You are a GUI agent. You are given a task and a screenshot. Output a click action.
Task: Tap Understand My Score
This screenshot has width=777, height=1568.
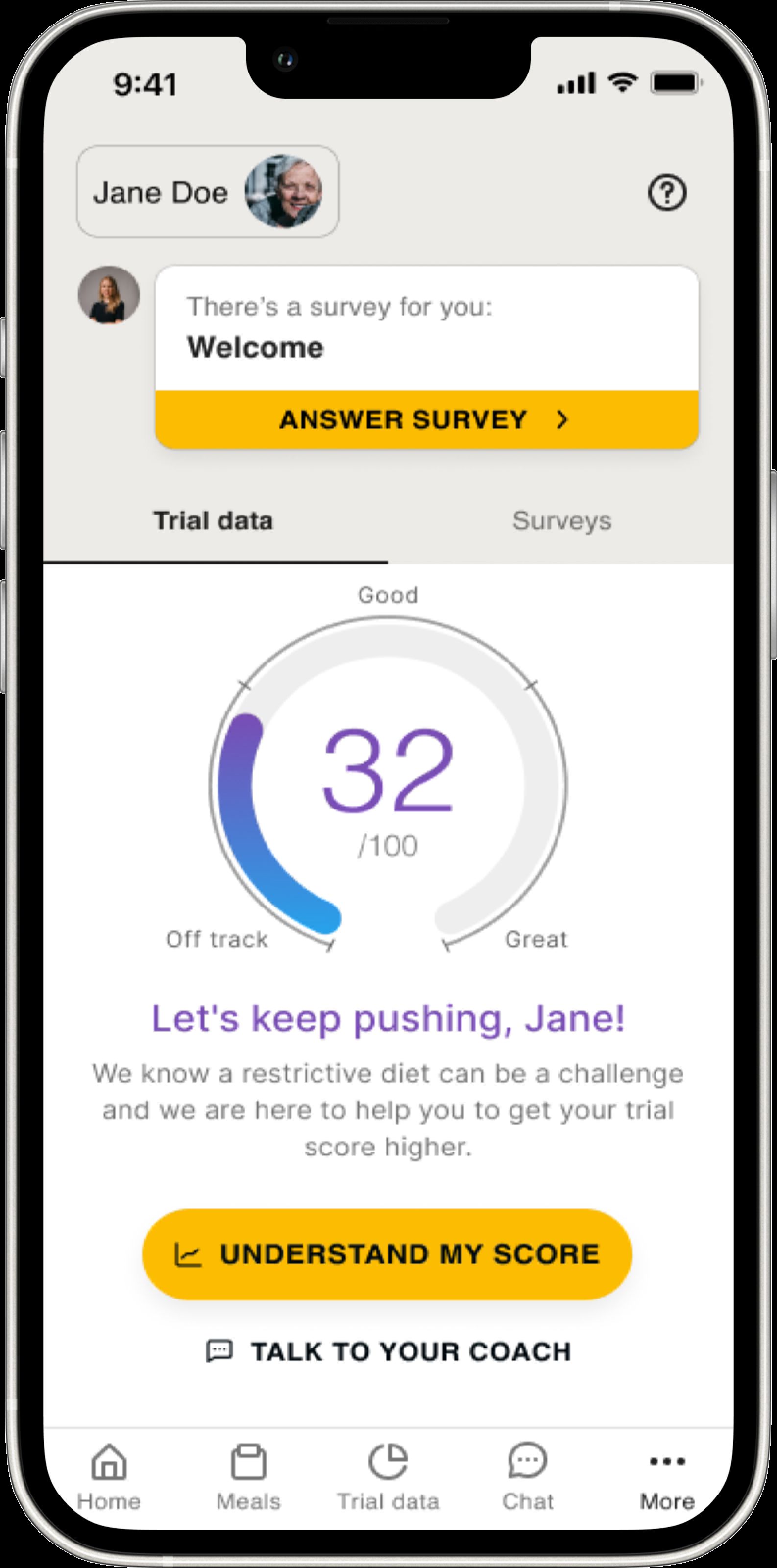tap(388, 1254)
